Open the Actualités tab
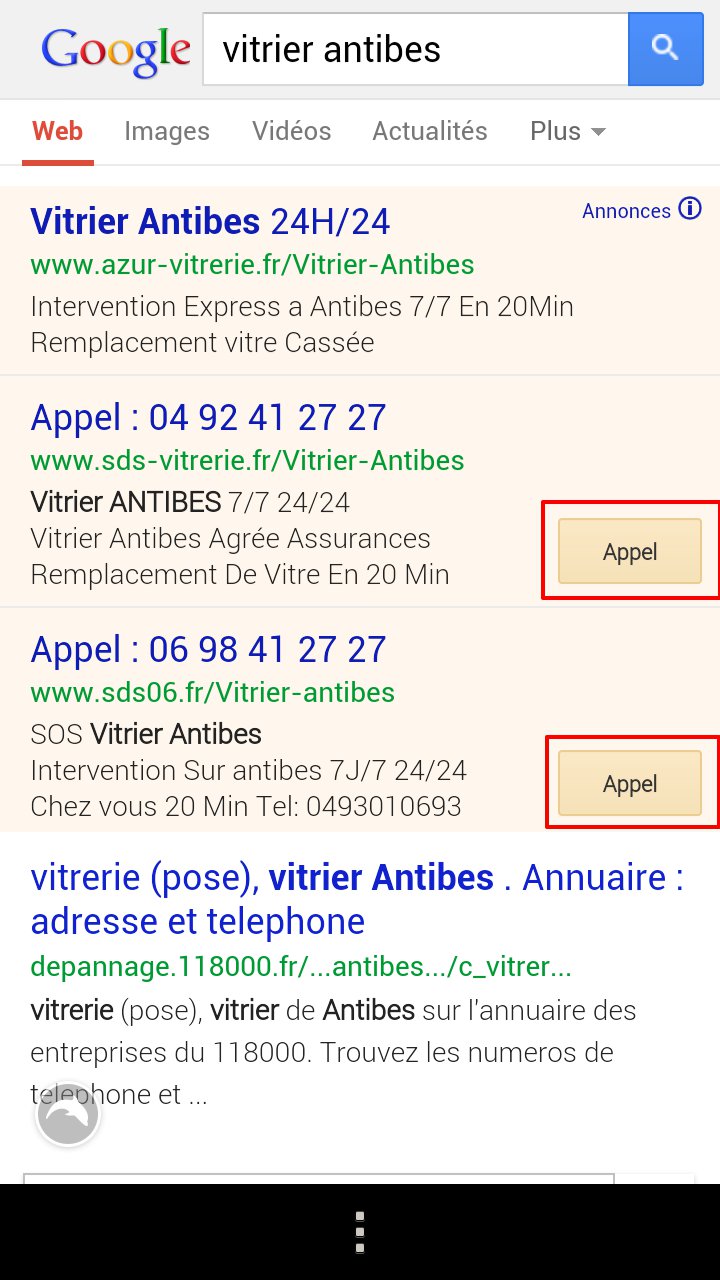Viewport: 720px width, 1280px height. pyautogui.click(x=430, y=131)
